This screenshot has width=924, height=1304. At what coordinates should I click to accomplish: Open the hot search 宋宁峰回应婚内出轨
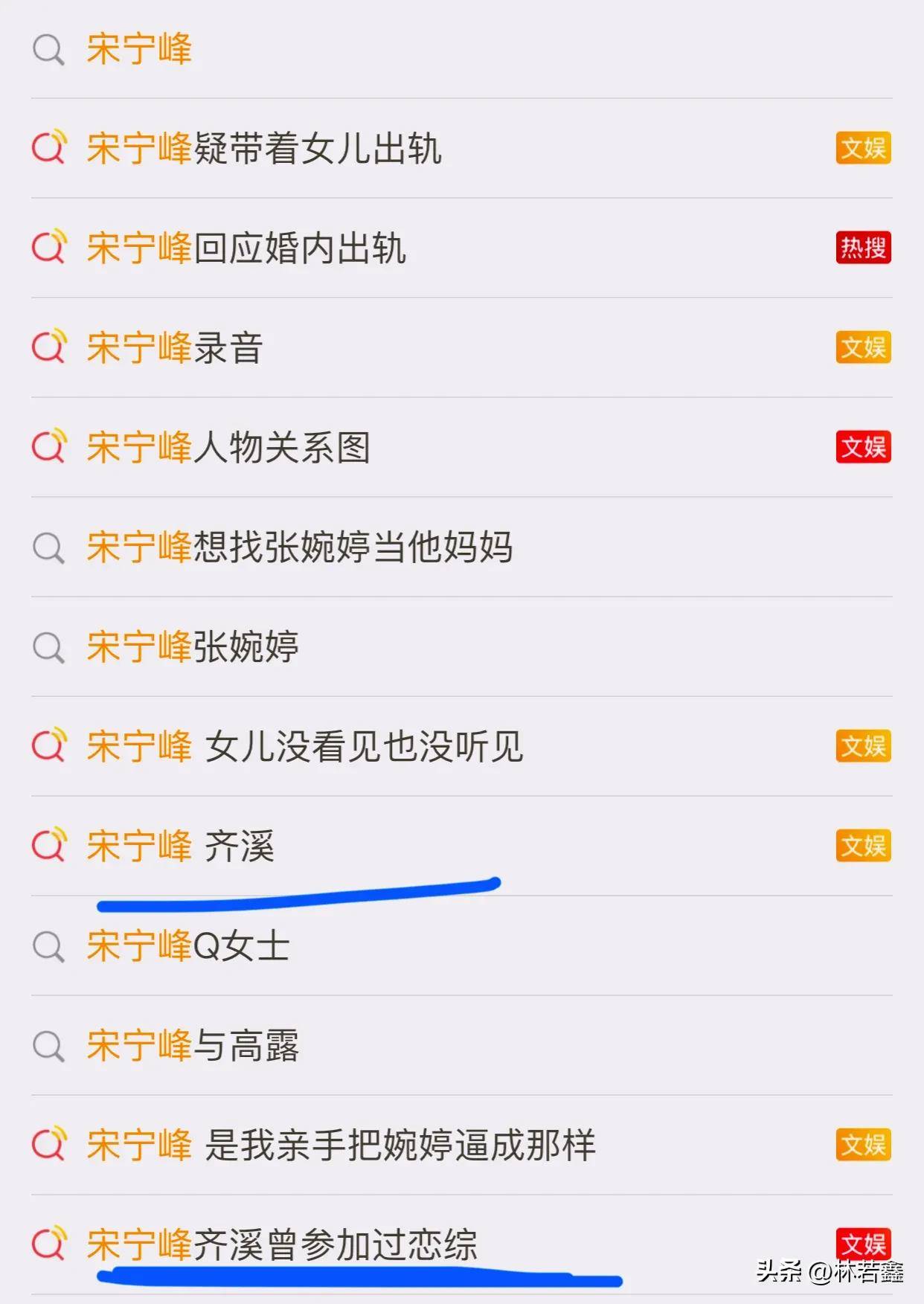(246, 248)
